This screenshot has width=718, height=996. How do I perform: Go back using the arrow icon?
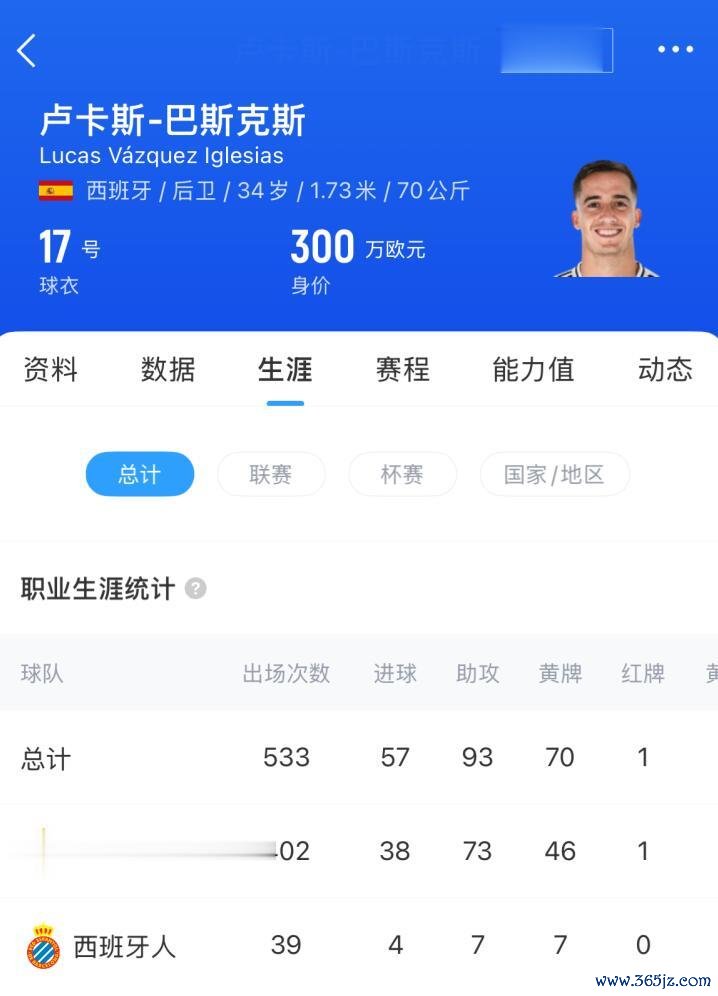(27, 50)
